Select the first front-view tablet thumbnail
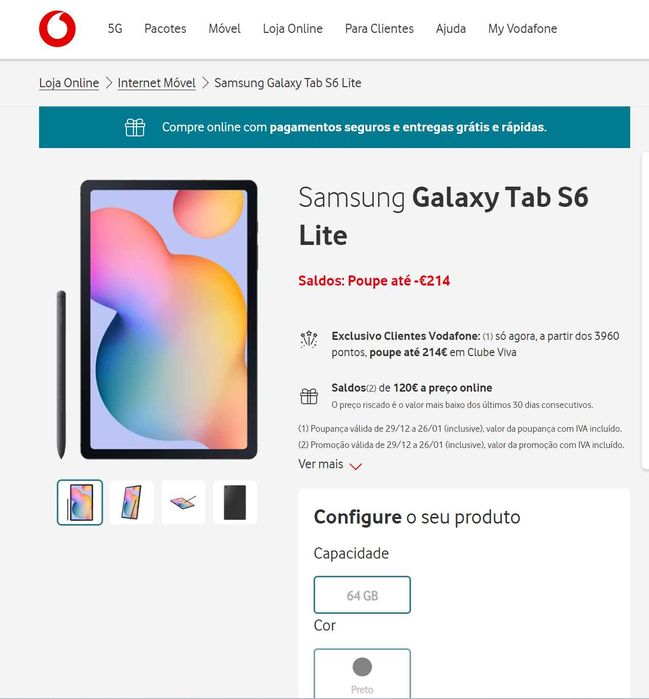This screenshot has height=699, width=649. (x=80, y=502)
